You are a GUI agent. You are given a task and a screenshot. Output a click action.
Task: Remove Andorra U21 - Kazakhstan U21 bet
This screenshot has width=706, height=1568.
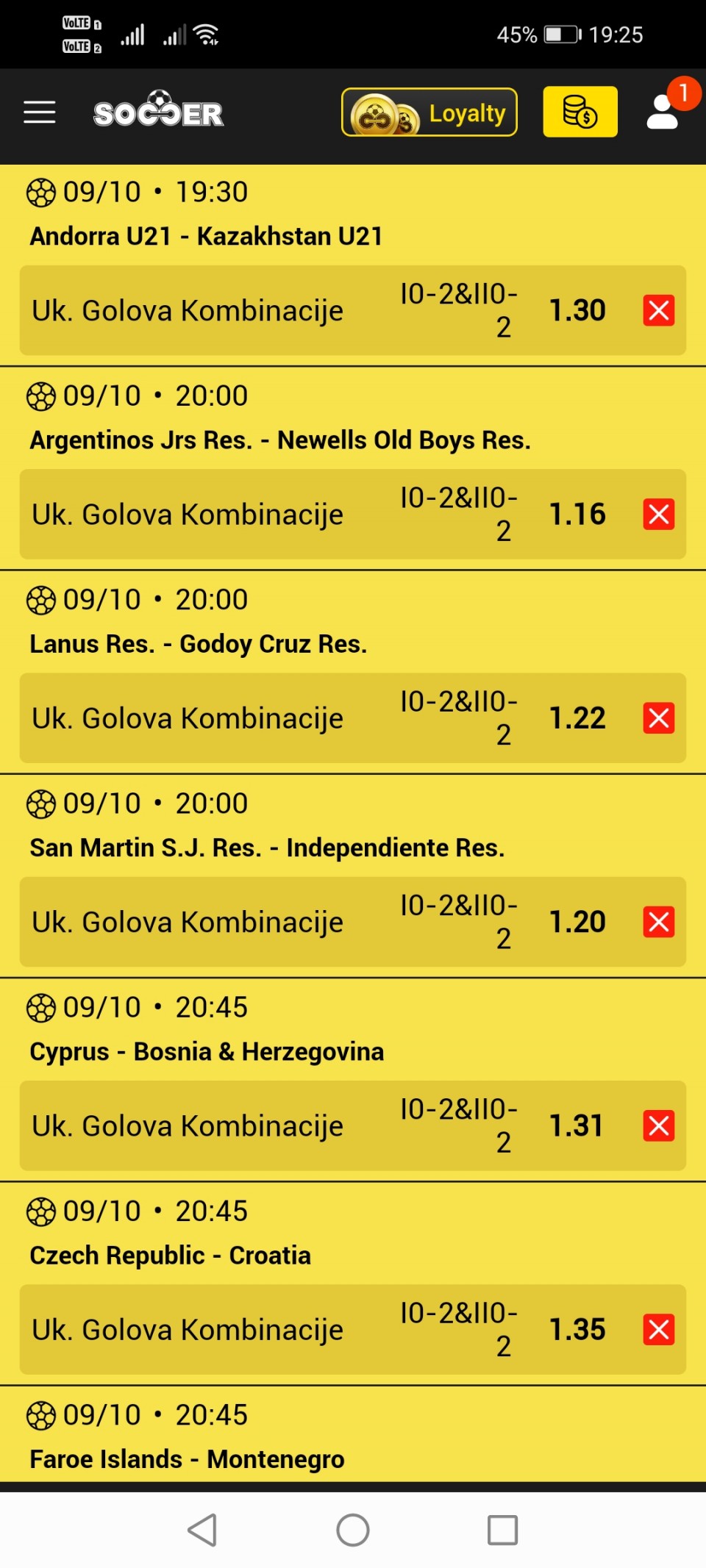658,310
